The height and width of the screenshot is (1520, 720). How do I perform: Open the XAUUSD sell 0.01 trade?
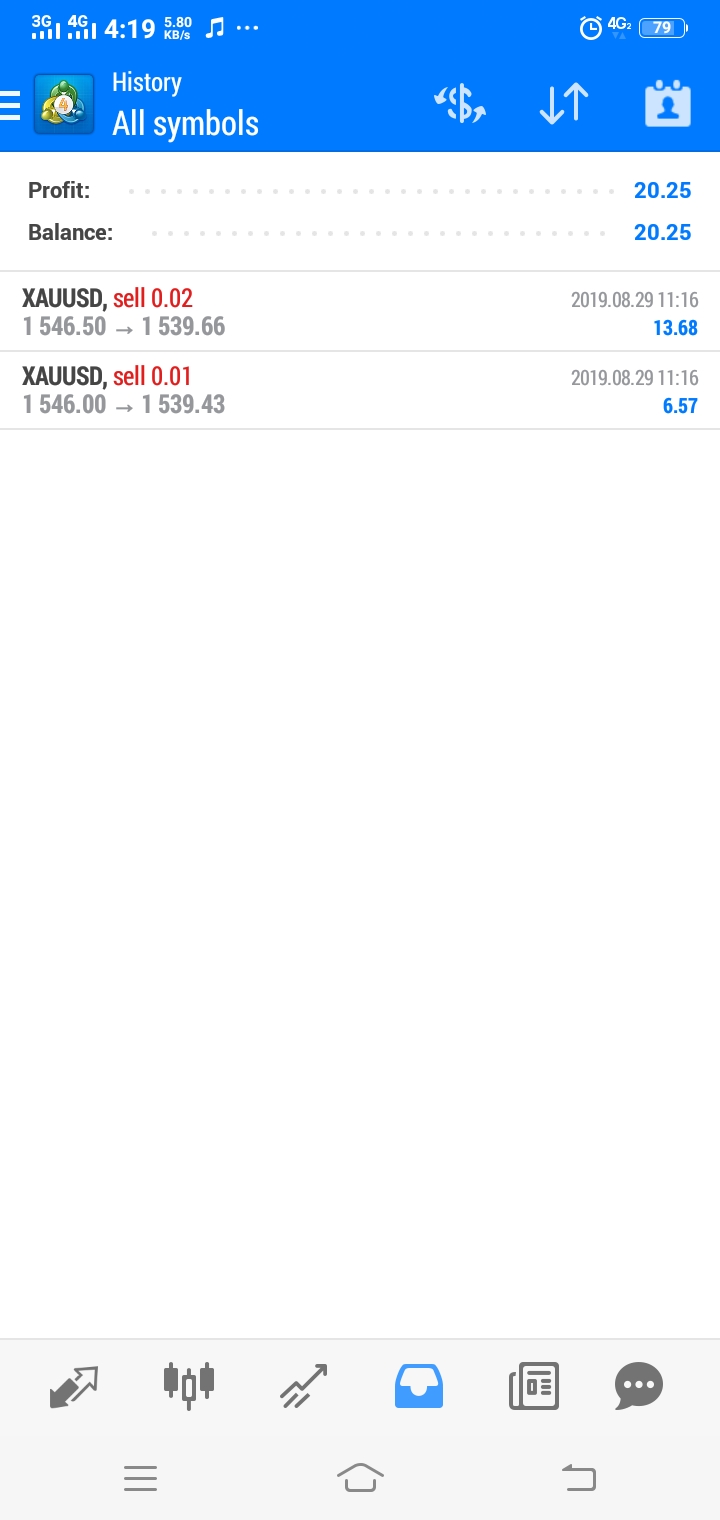click(x=360, y=391)
